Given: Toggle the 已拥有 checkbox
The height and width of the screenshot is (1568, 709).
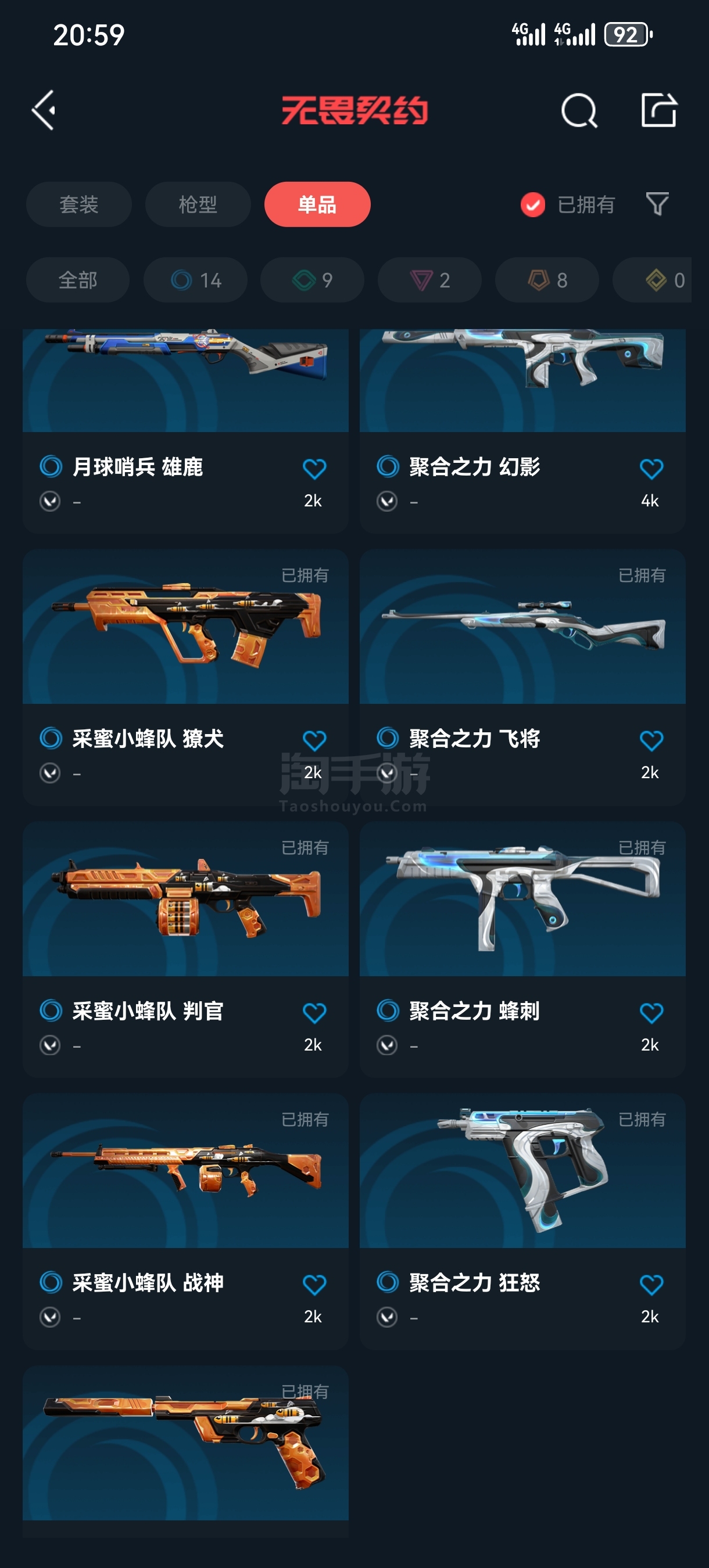Looking at the screenshot, I should click(x=532, y=204).
